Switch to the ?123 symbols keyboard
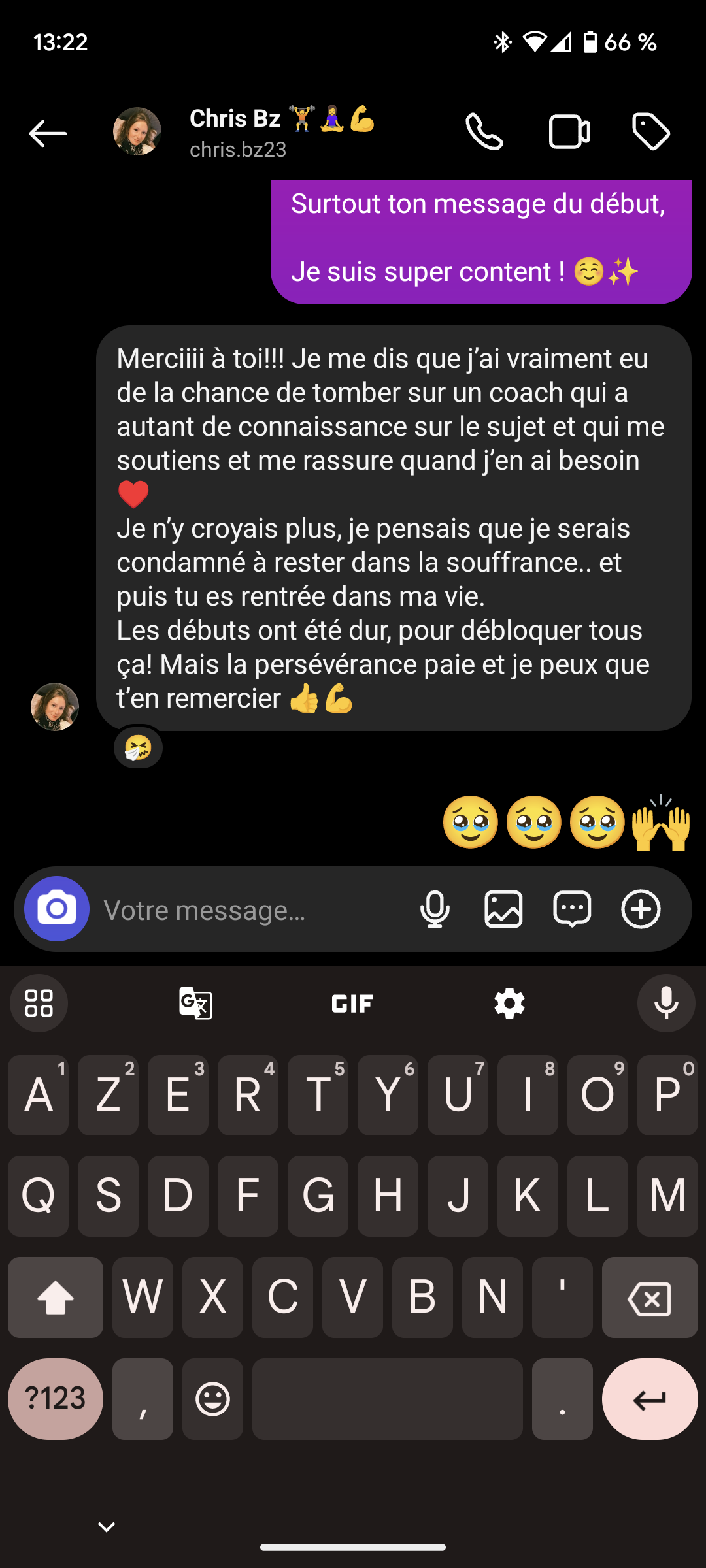The image size is (706, 1568). click(x=56, y=1399)
